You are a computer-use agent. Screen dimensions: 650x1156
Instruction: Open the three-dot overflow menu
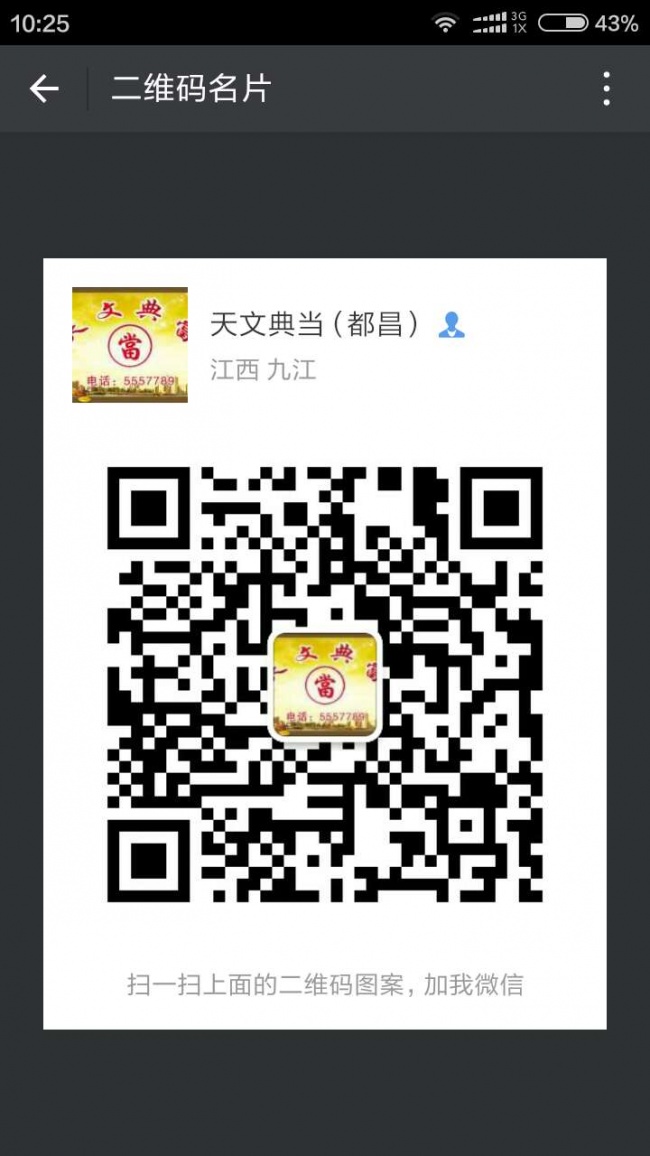(606, 89)
